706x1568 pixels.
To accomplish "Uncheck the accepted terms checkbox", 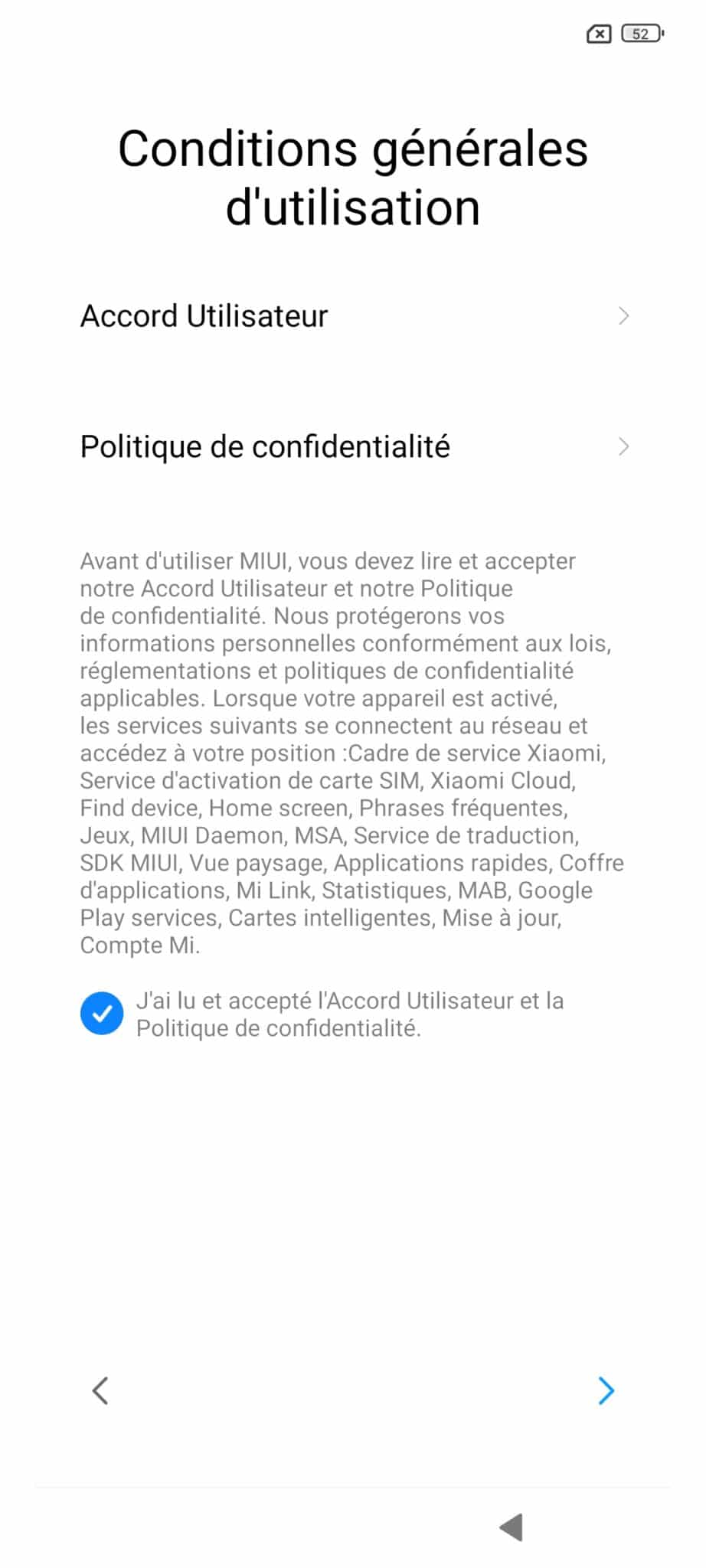I will pos(102,1013).
